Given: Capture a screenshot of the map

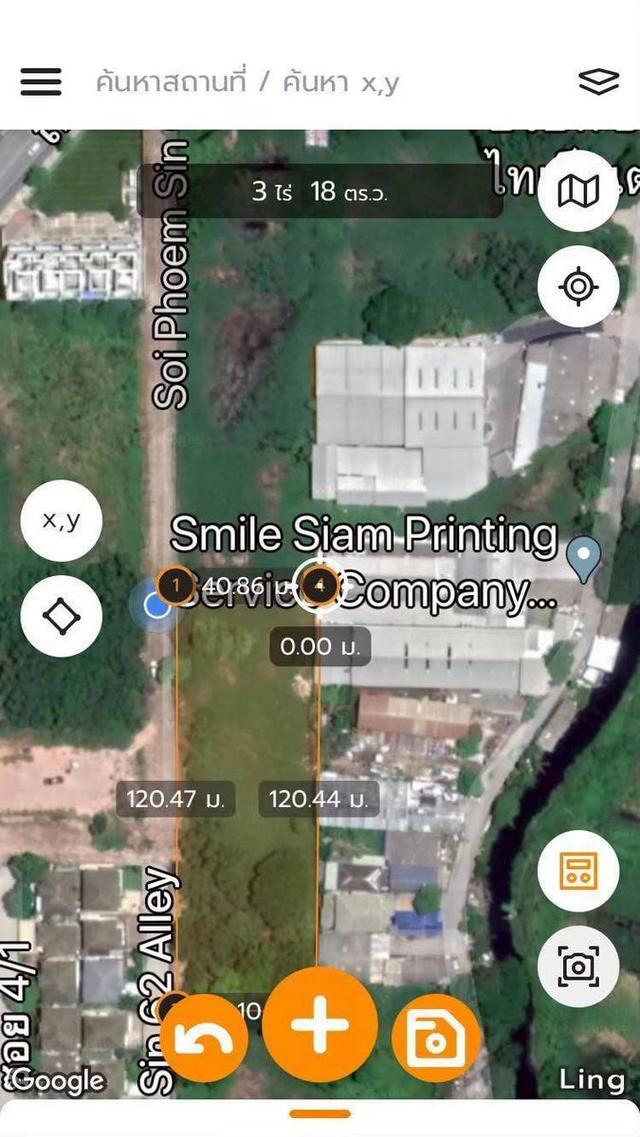Looking at the screenshot, I should click(578, 966).
